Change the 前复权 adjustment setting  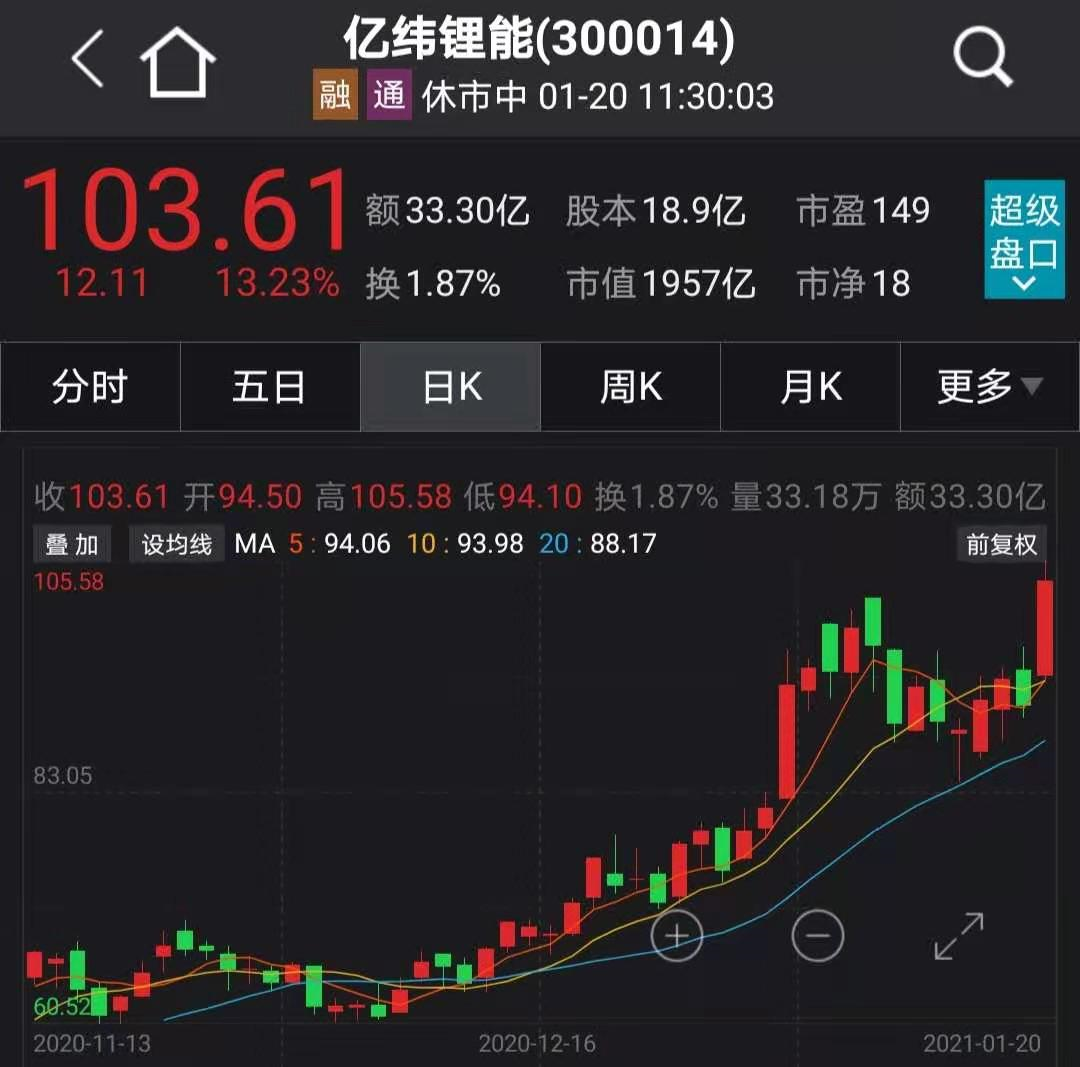click(x=1001, y=545)
